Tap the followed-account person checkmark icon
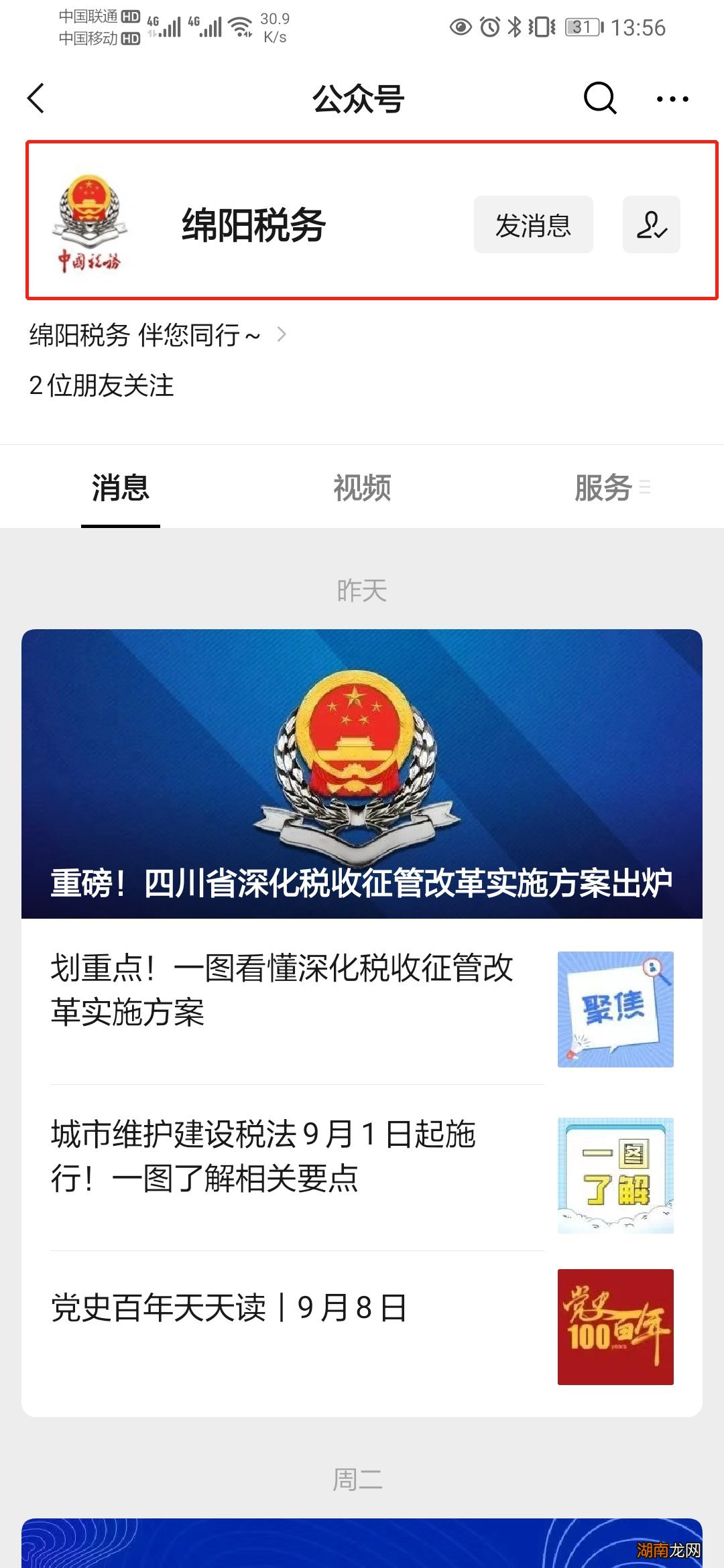Image resolution: width=724 pixels, height=1568 pixels. [651, 225]
